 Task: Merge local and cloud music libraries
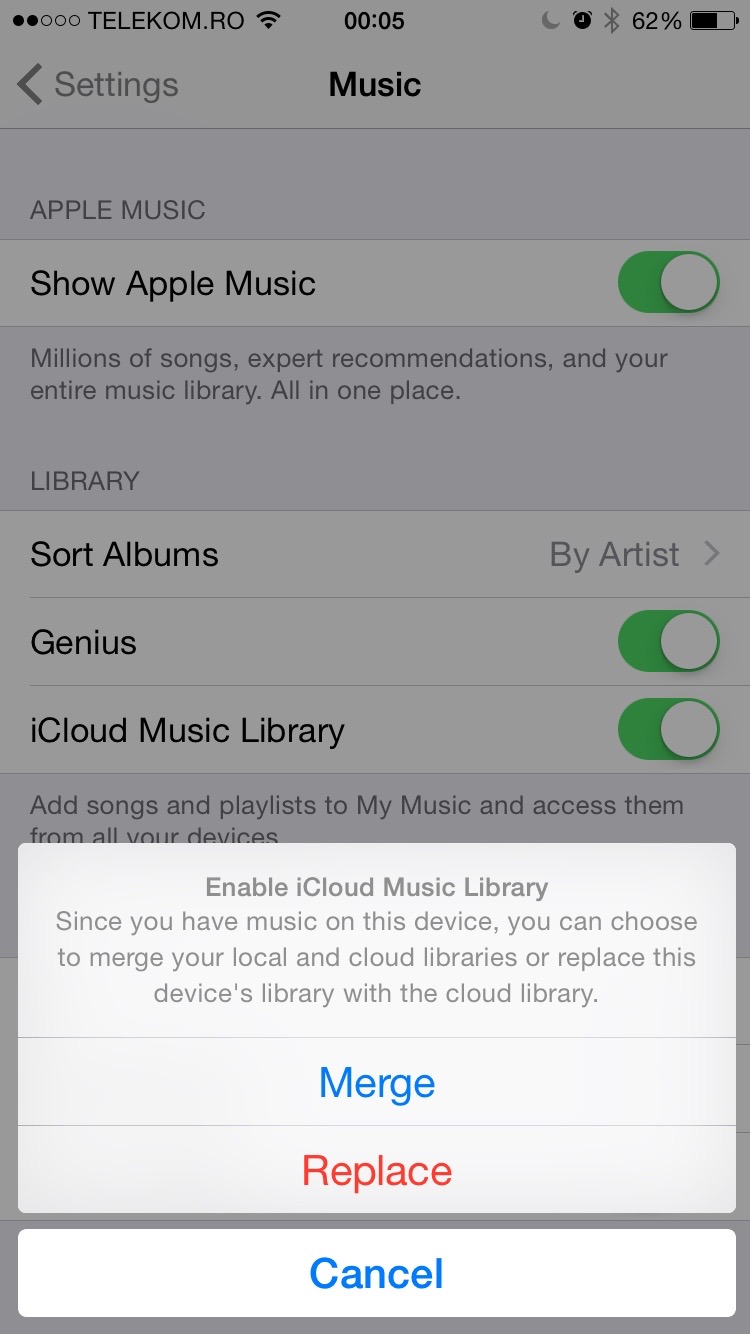[x=377, y=1083]
